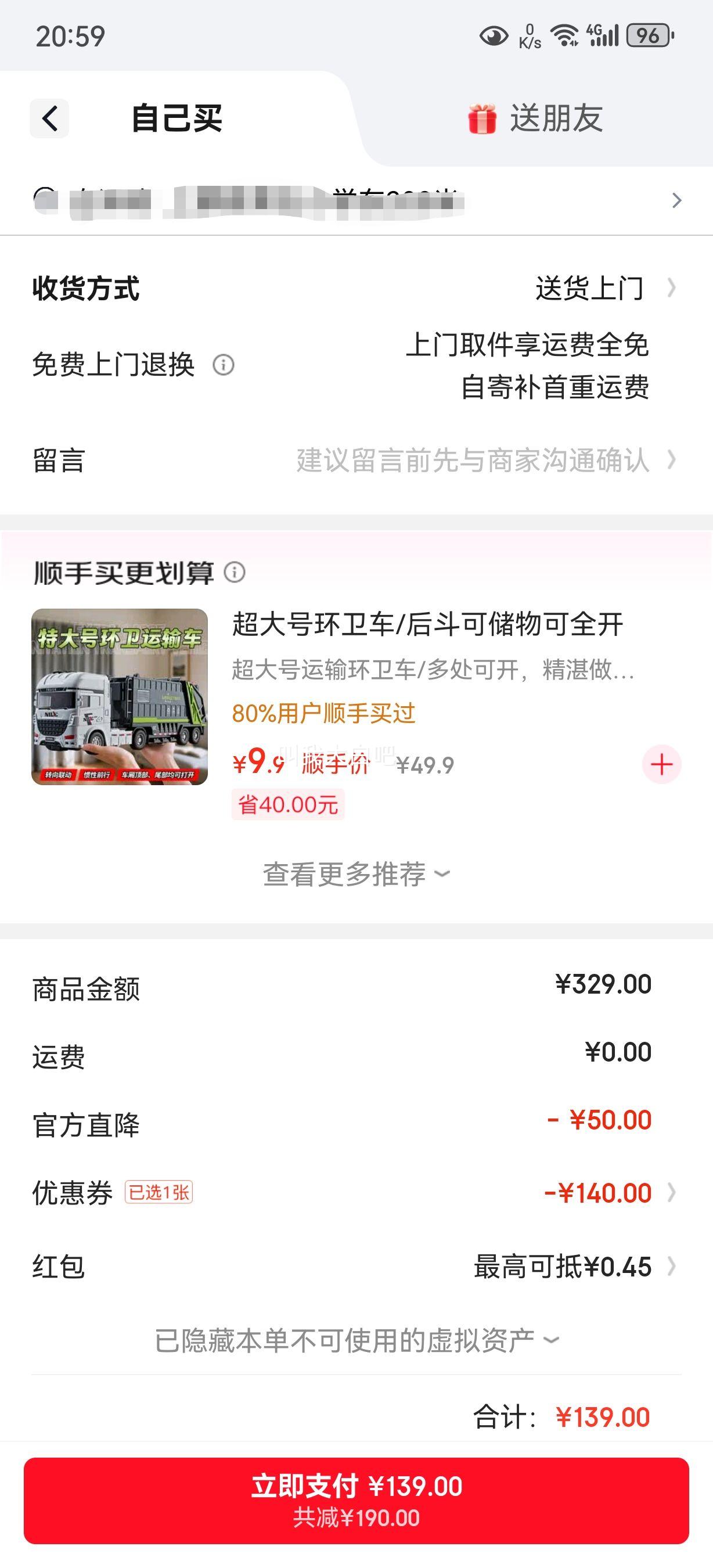
Task: Click the back arrow icon
Action: tap(49, 119)
